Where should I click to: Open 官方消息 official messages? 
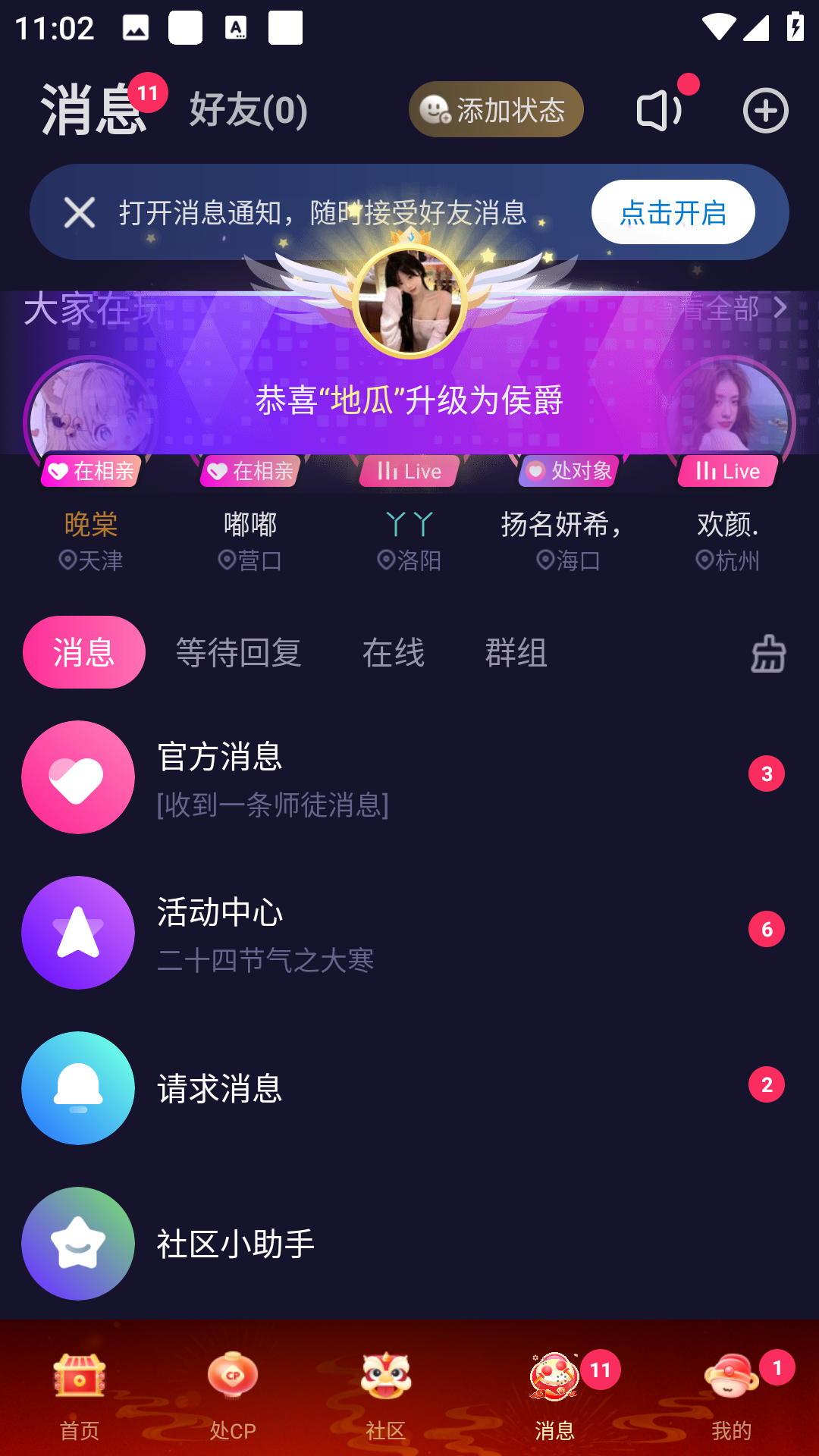[x=303, y=777]
